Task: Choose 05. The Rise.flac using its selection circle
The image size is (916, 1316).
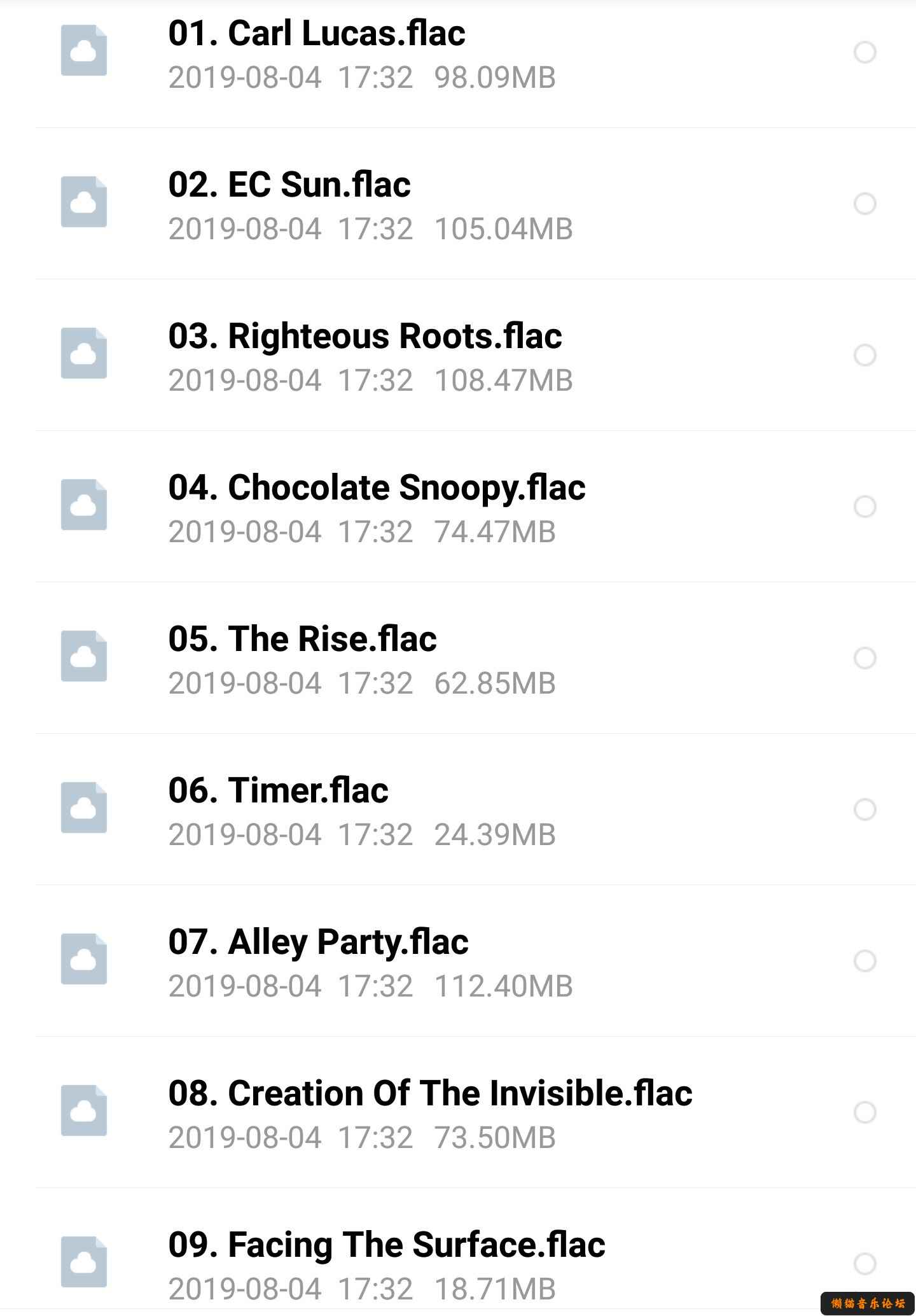Action: coord(864,658)
